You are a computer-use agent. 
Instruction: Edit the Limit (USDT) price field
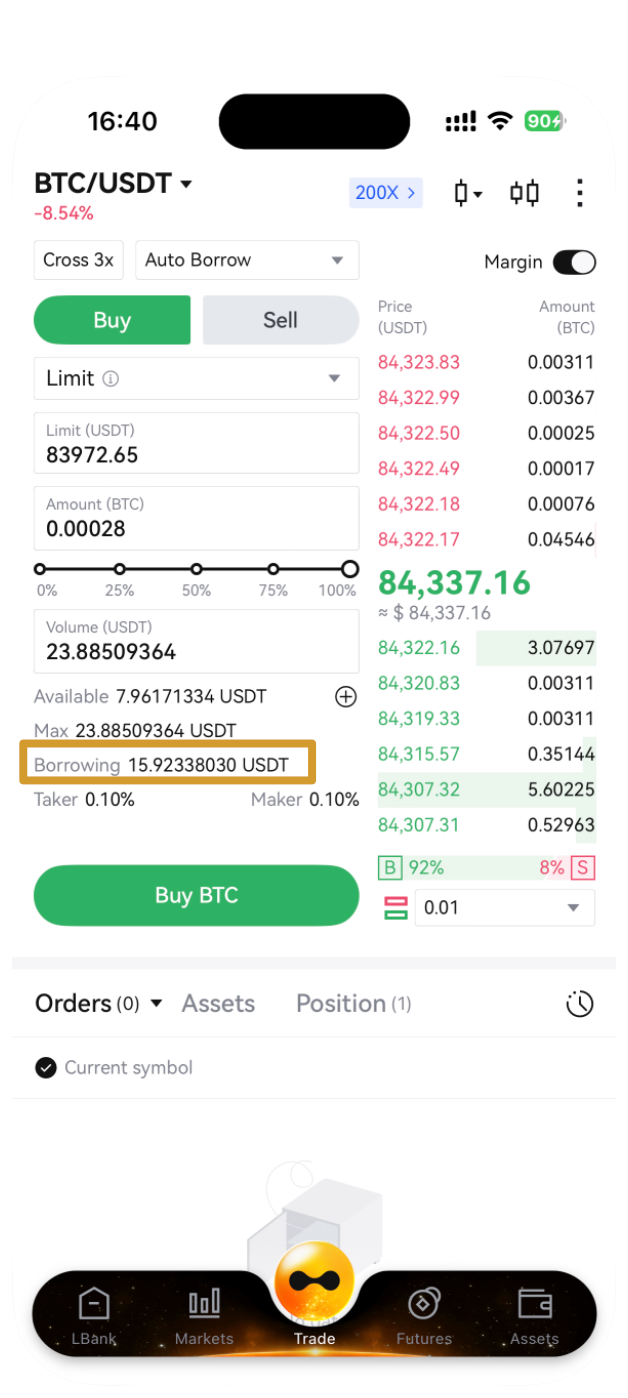196,444
